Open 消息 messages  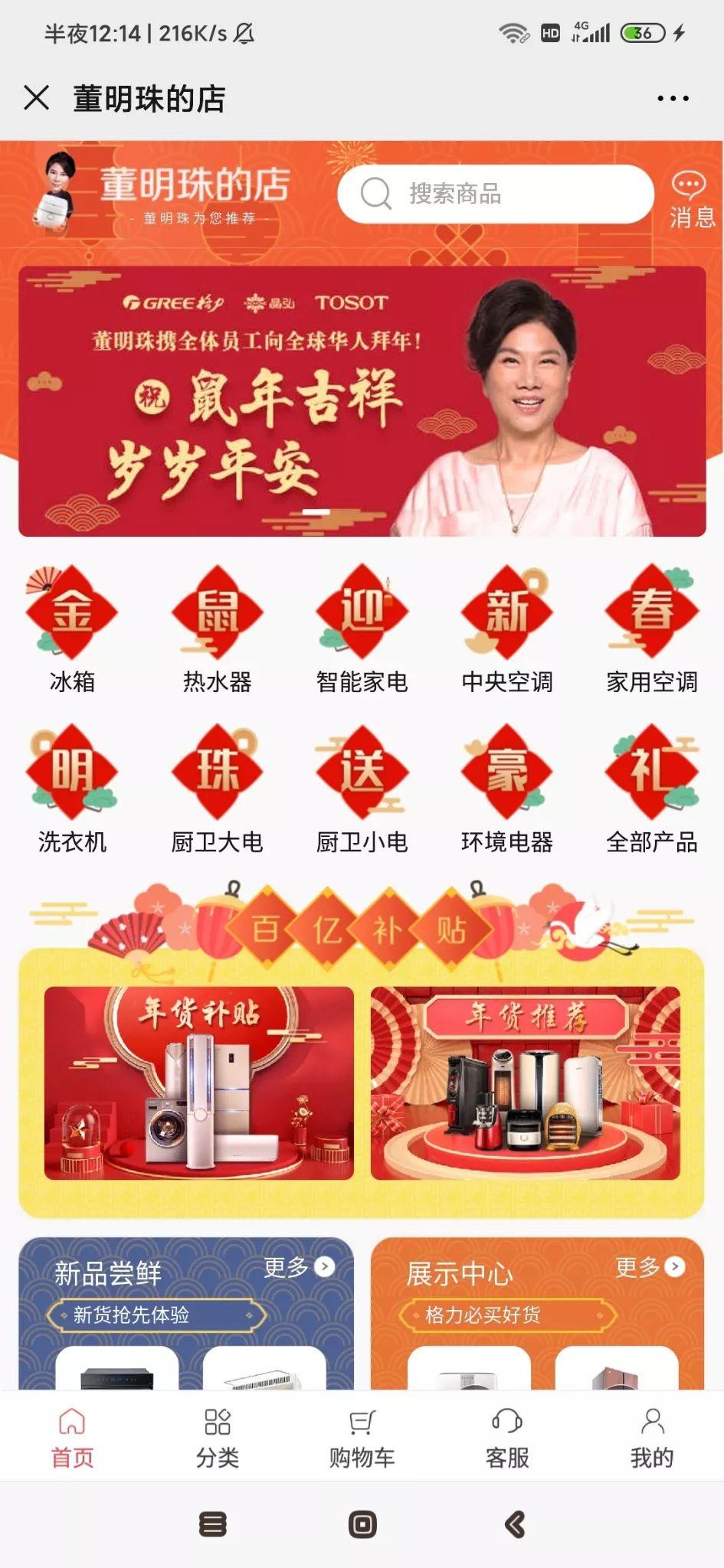pyautogui.click(x=690, y=201)
